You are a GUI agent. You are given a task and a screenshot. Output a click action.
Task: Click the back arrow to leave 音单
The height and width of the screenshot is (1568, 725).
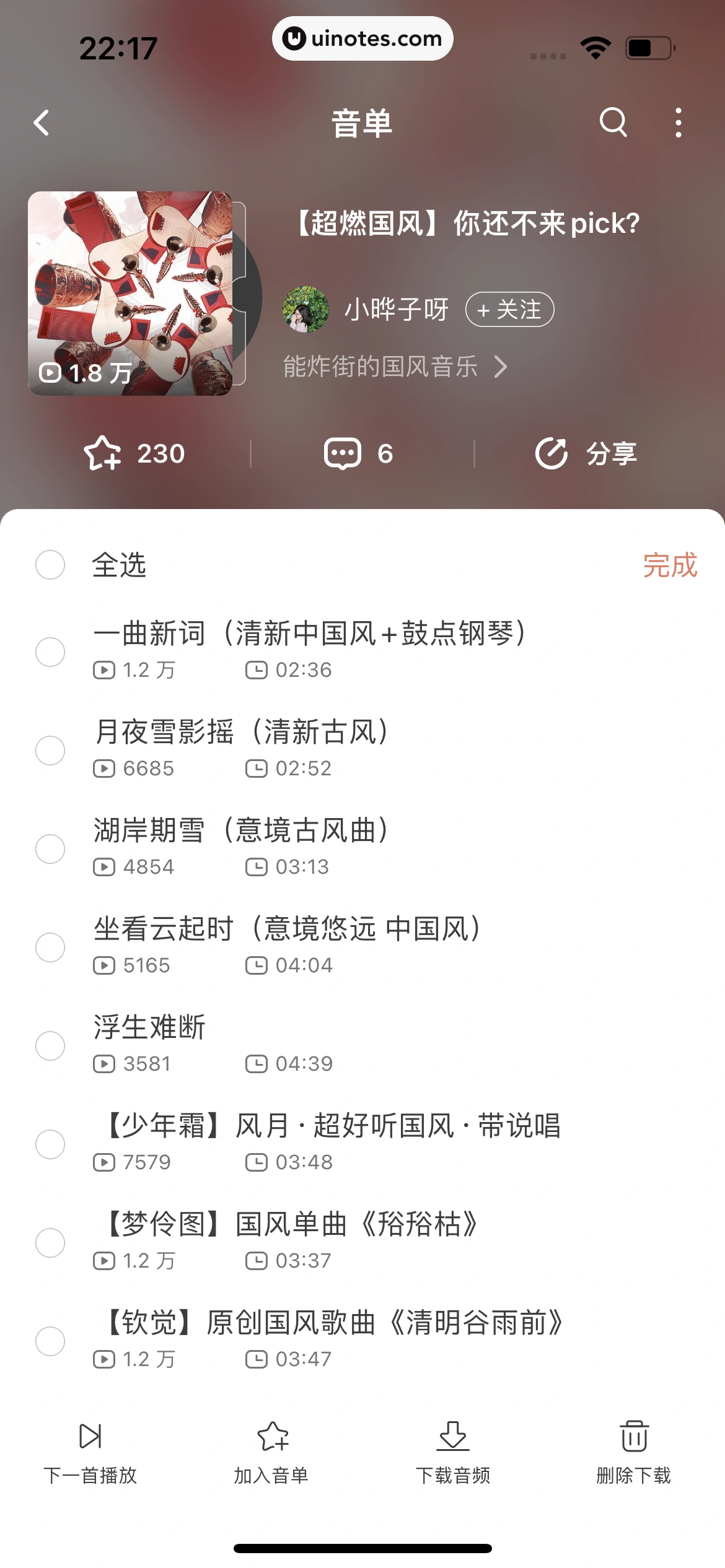click(42, 122)
